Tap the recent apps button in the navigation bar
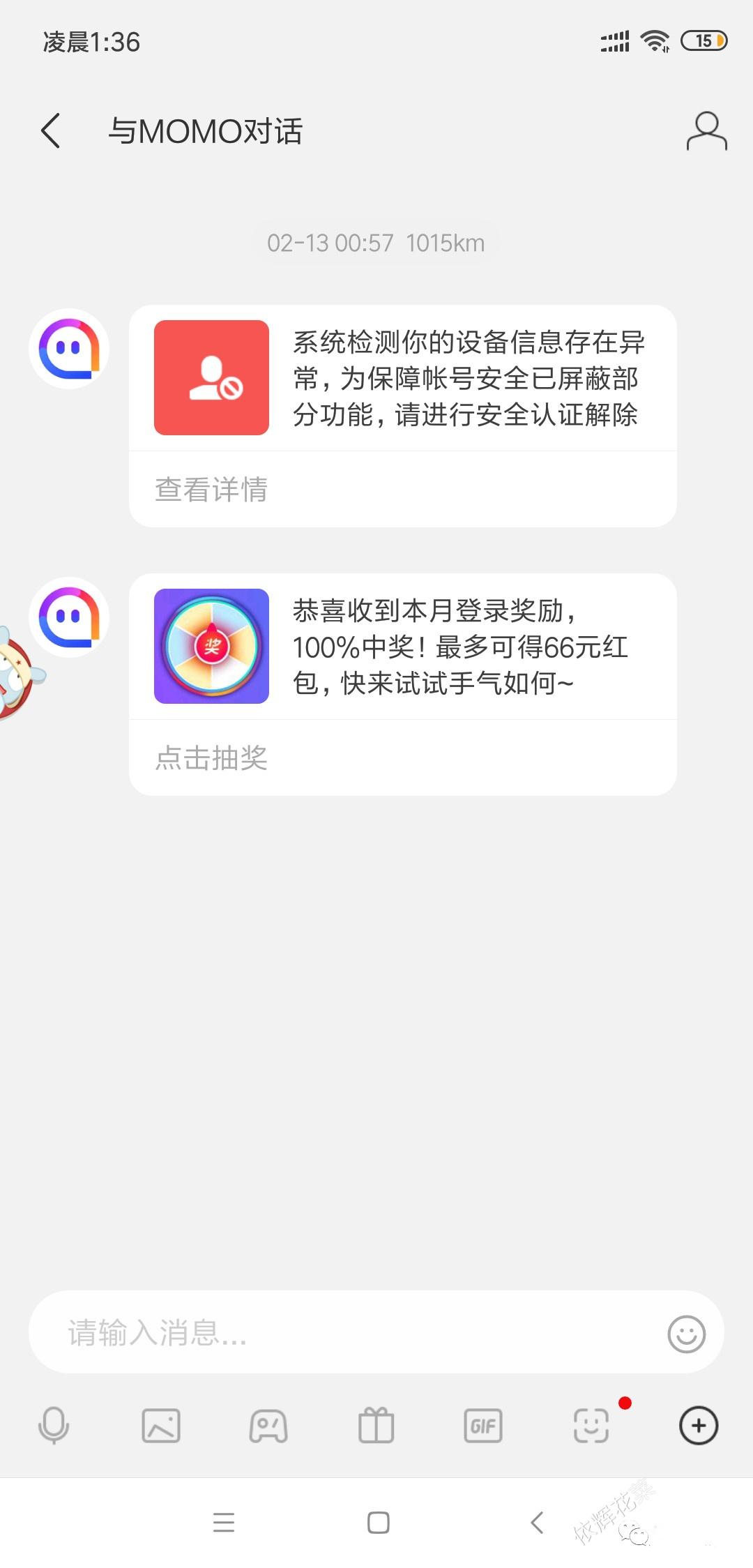The image size is (753, 1568). [x=225, y=1523]
